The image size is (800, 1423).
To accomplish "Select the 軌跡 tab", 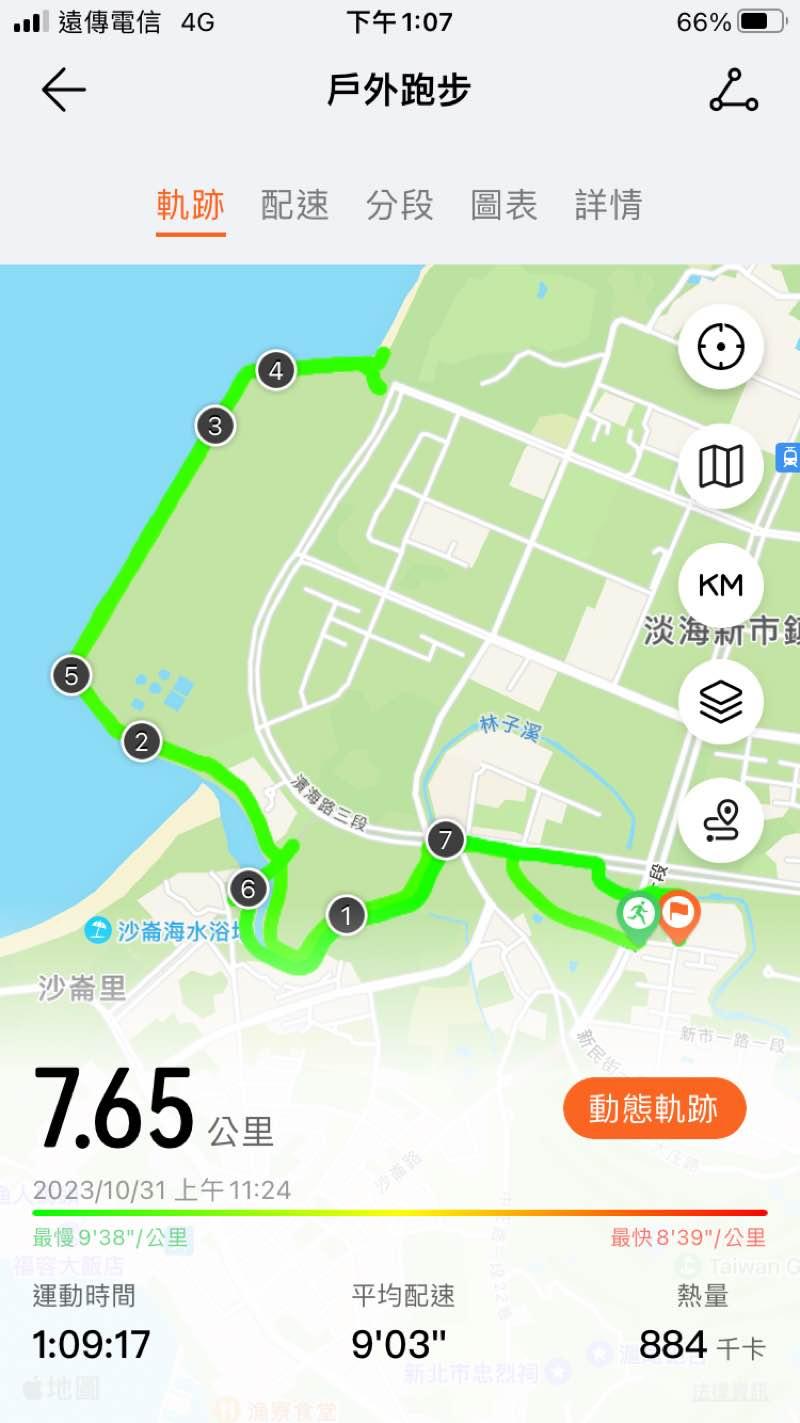I will [191, 205].
